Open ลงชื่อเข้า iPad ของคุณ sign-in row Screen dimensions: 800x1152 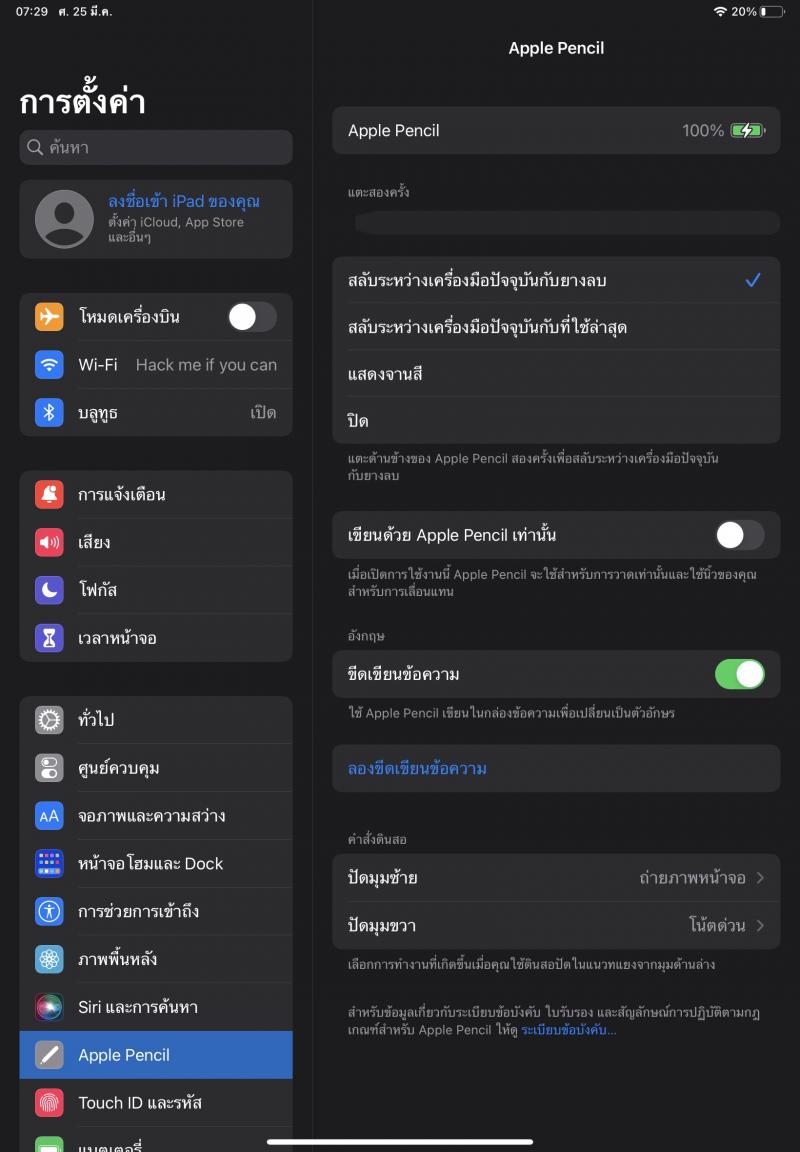click(156, 219)
